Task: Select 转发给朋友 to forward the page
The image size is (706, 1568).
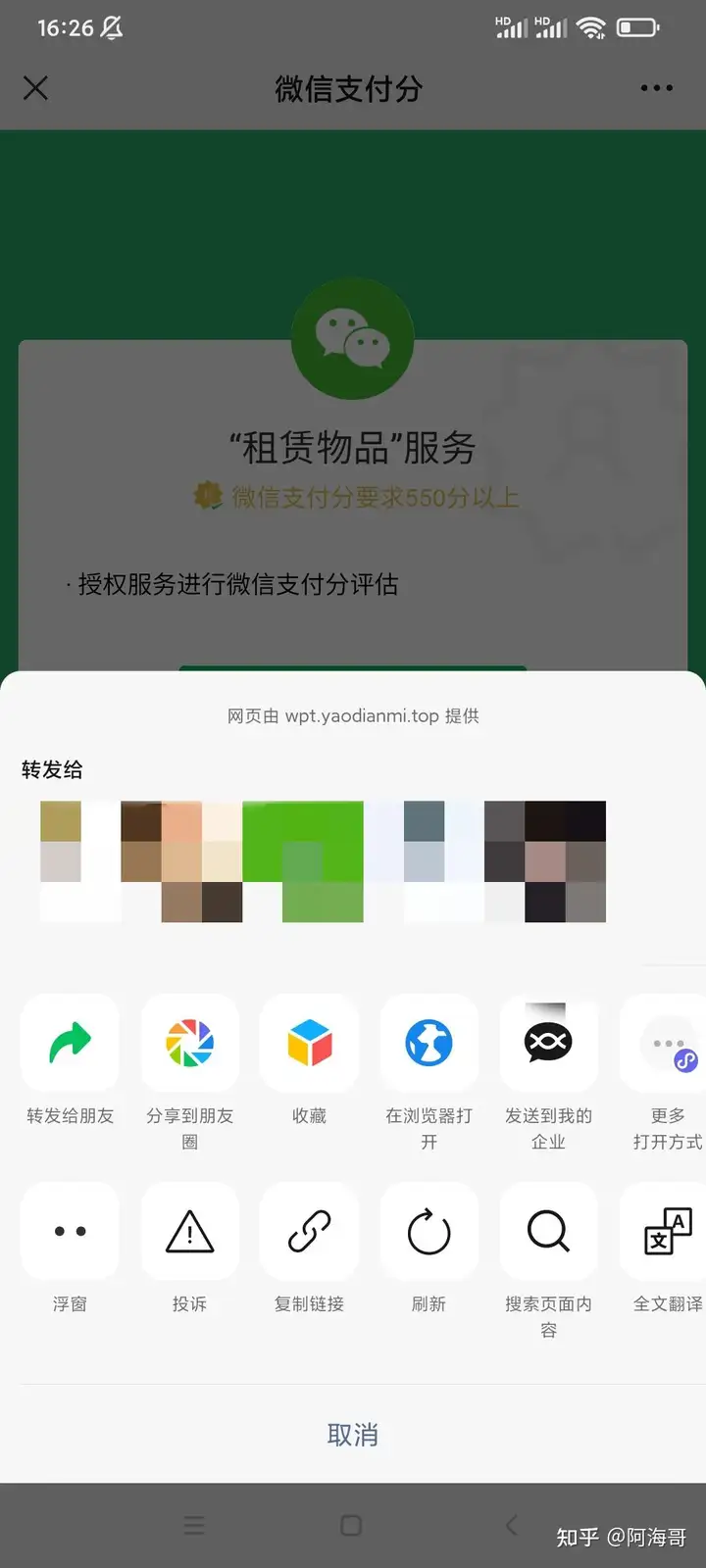Action: coord(70,1044)
